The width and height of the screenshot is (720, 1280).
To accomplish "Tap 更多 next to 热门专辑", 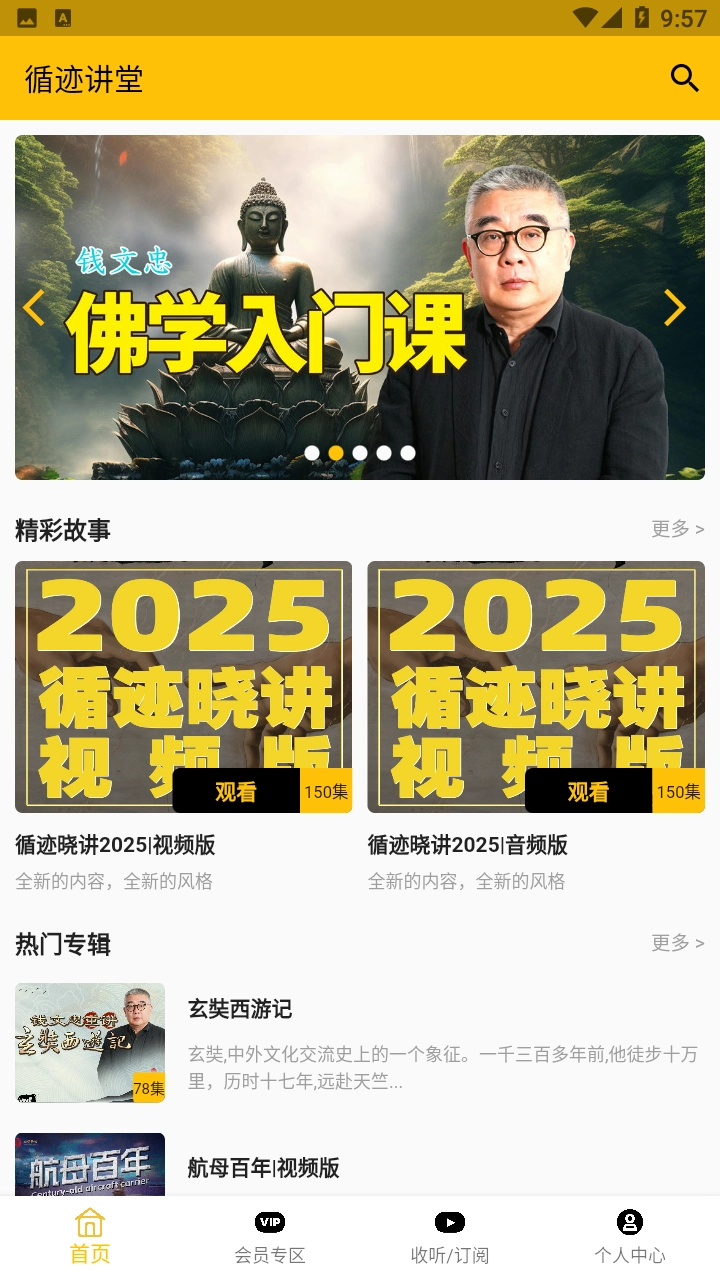I will coord(677,943).
